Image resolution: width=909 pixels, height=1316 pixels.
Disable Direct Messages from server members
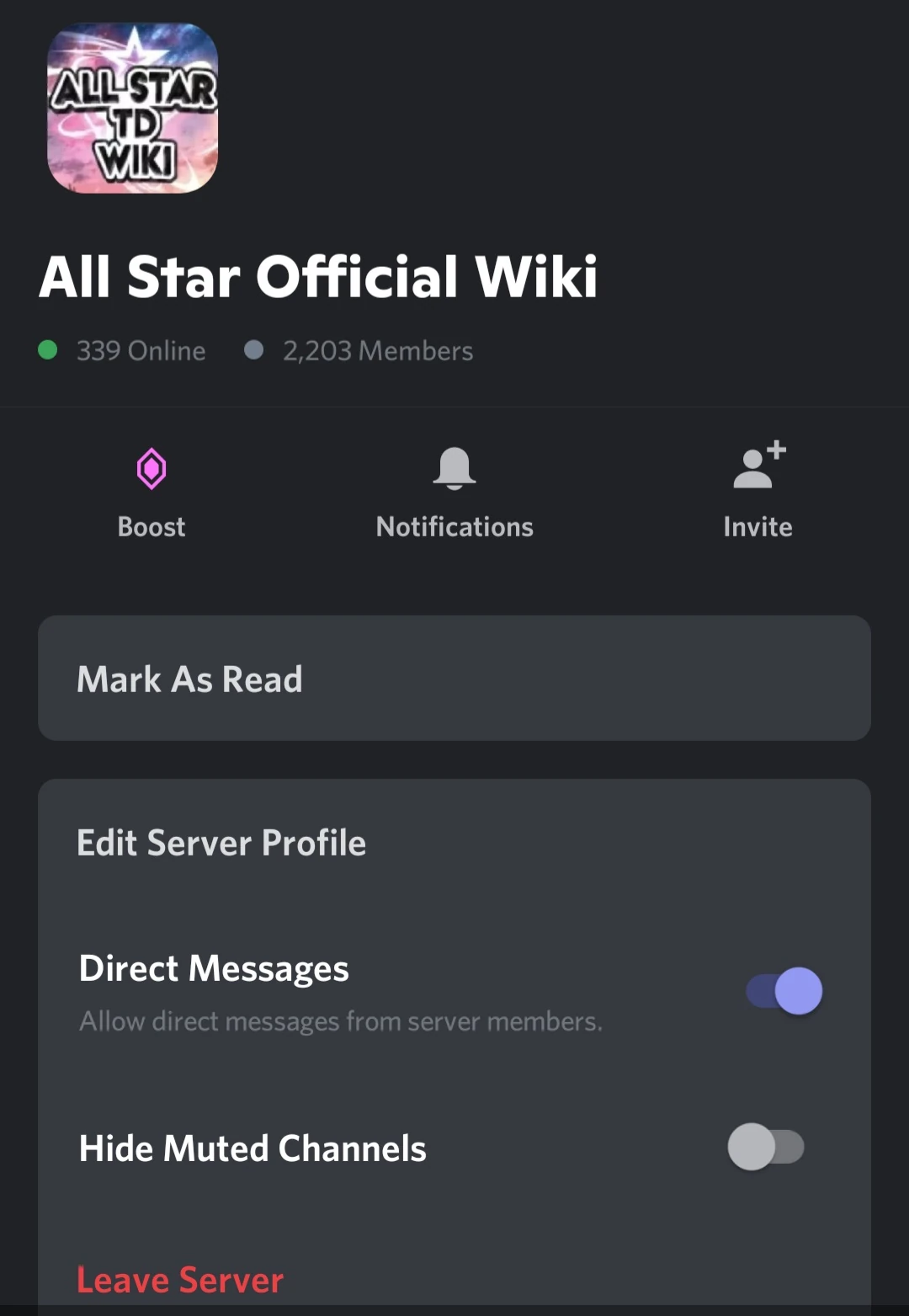[781, 991]
